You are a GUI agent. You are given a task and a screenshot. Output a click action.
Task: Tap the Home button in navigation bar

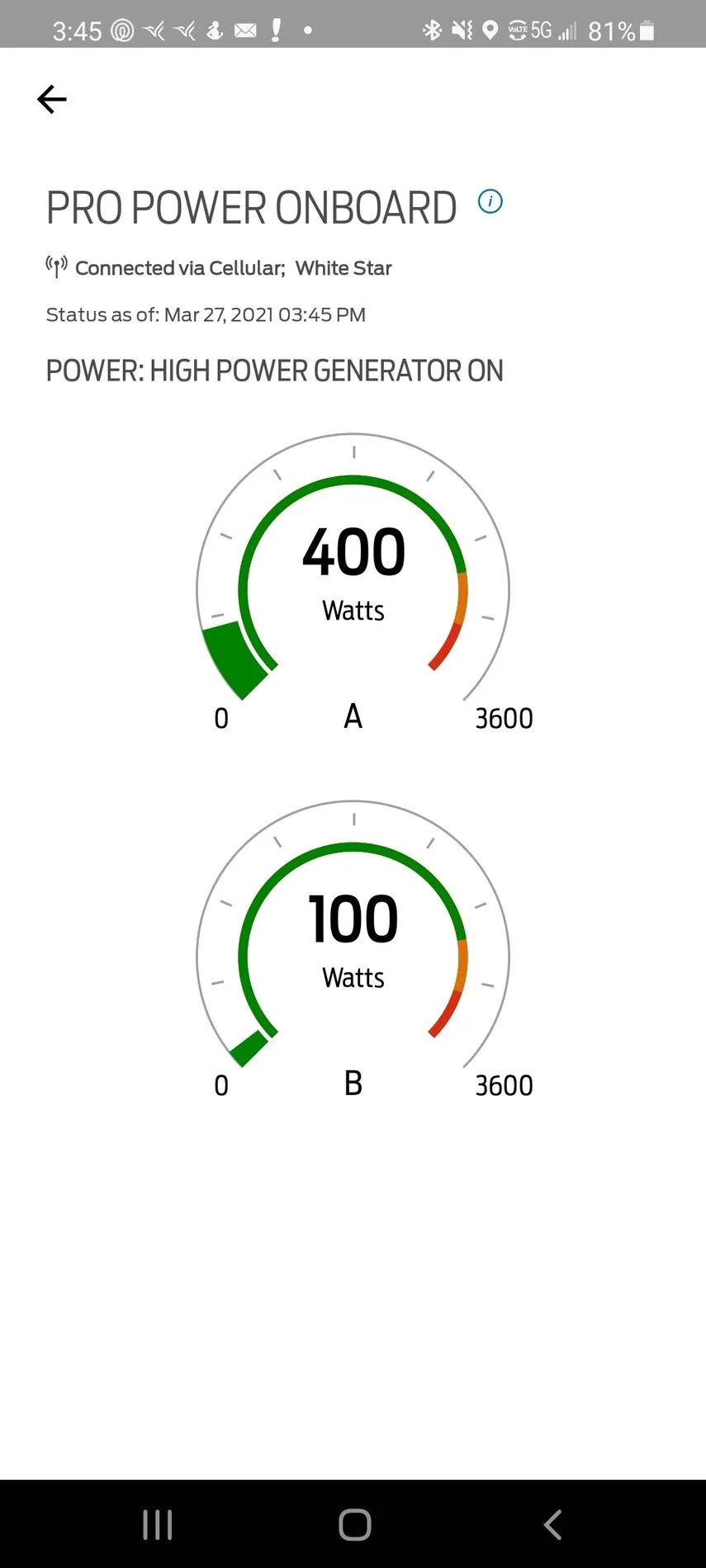pyautogui.click(x=353, y=1525)
